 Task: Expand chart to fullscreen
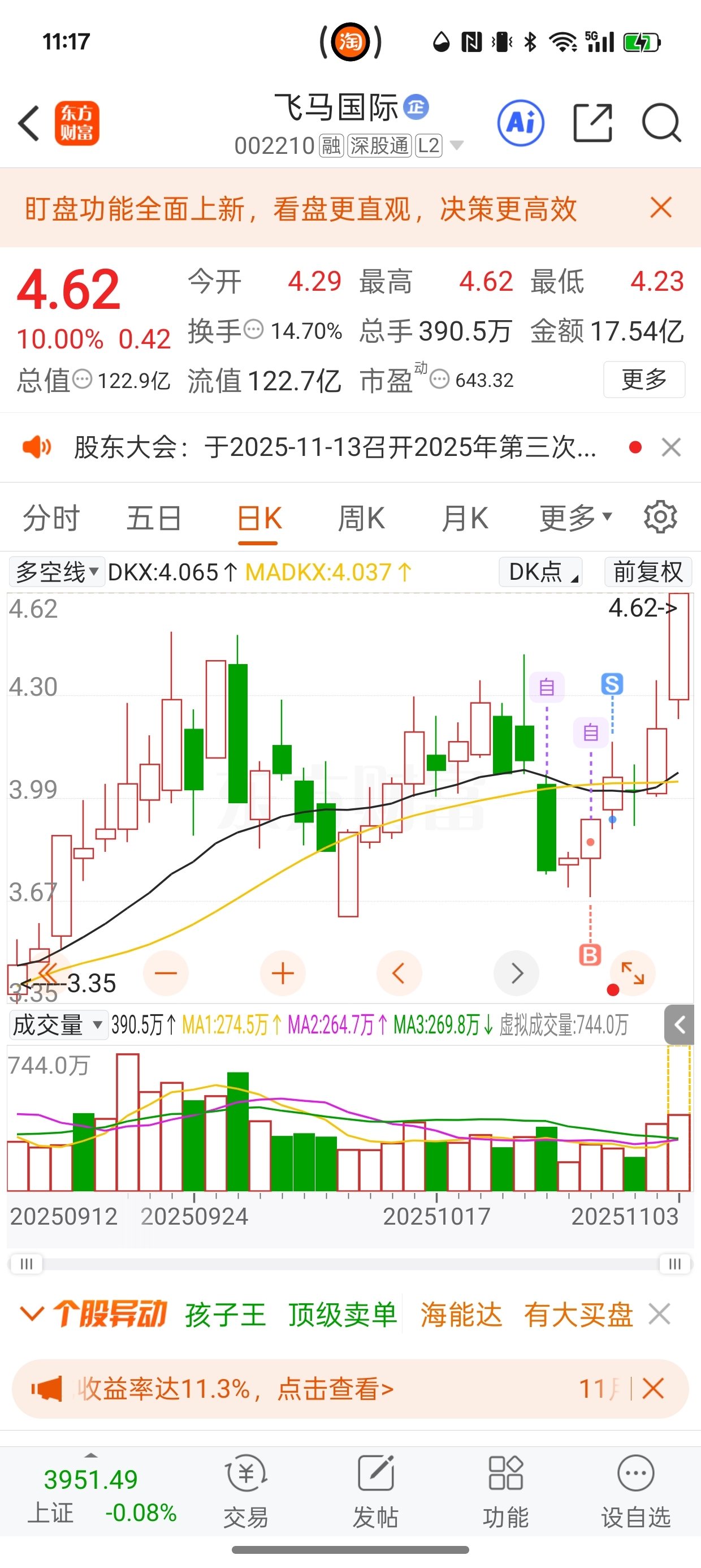pos(633,973)
